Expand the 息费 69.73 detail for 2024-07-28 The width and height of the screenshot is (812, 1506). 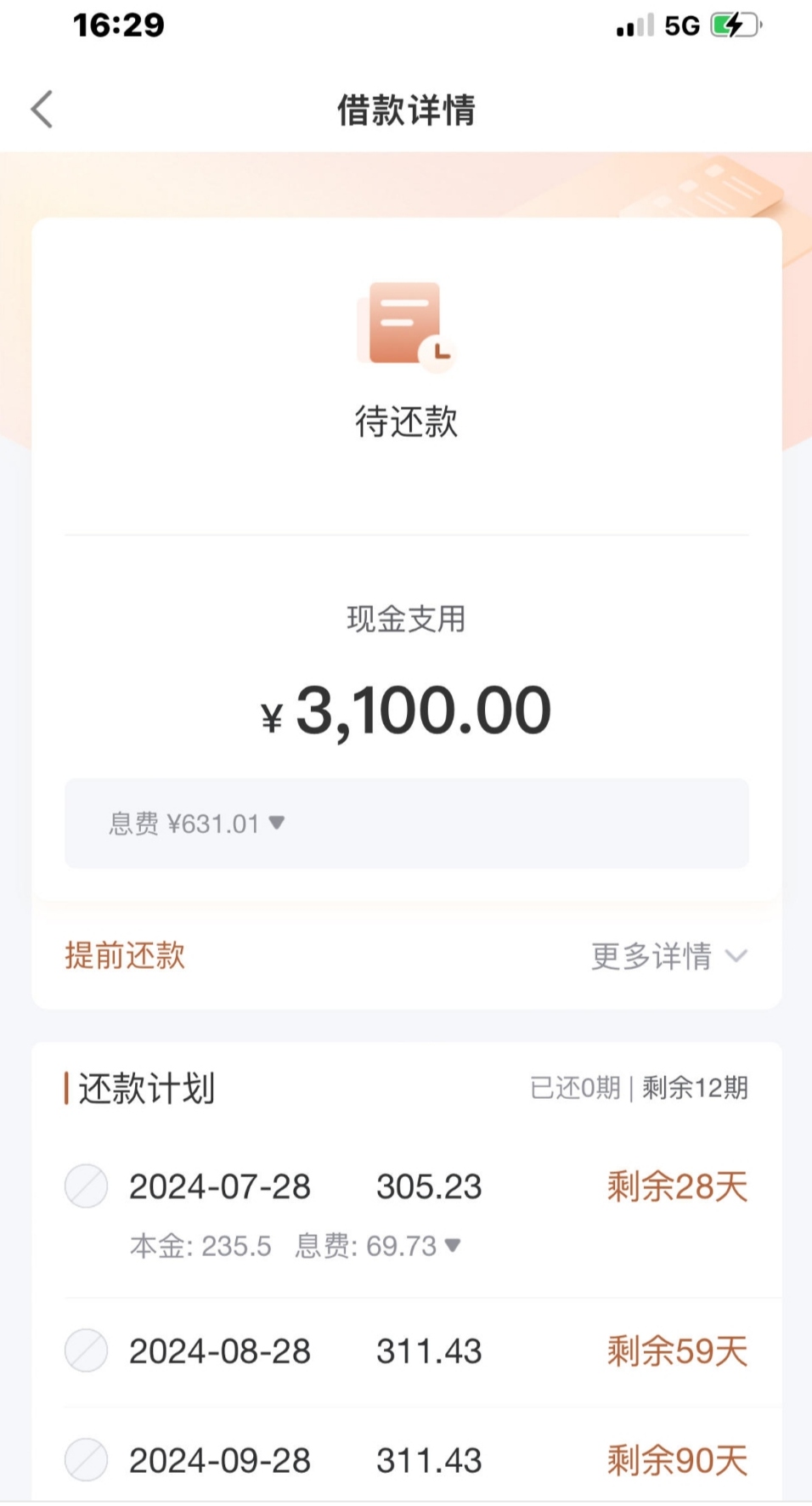pos(378,1246)
